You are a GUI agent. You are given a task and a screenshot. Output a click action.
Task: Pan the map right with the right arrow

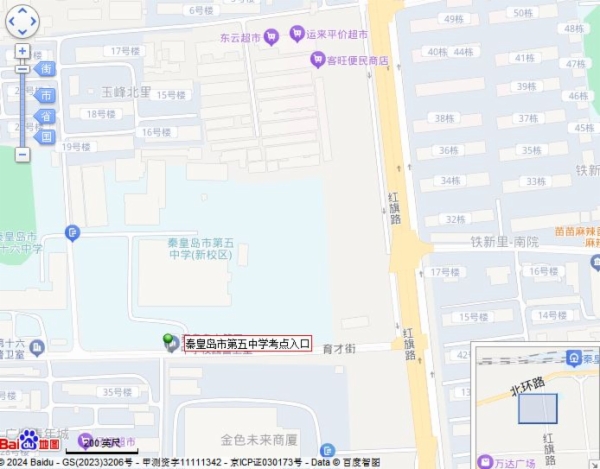(33, 21)
